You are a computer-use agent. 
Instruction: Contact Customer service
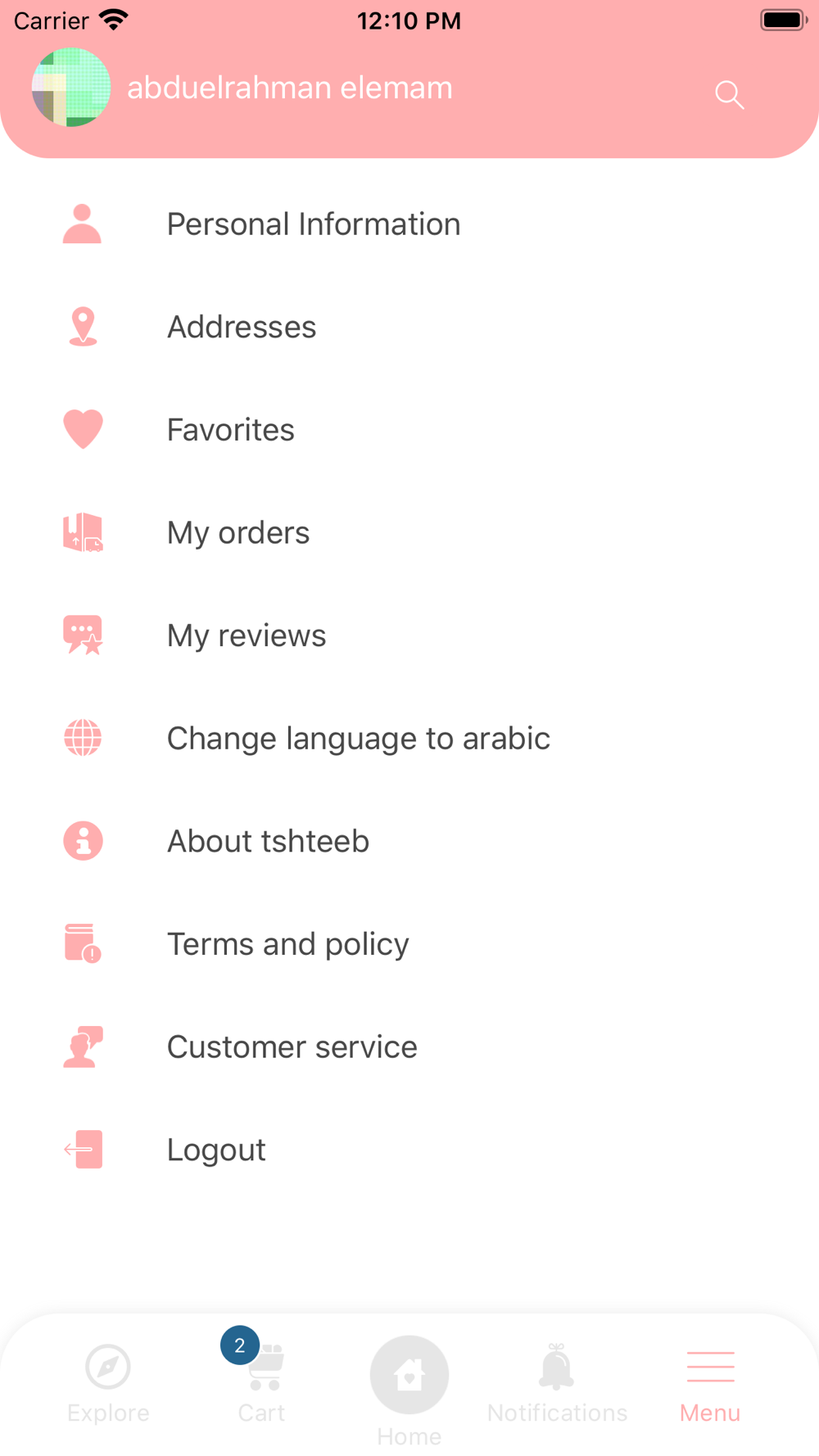(x=409, y=1047)
